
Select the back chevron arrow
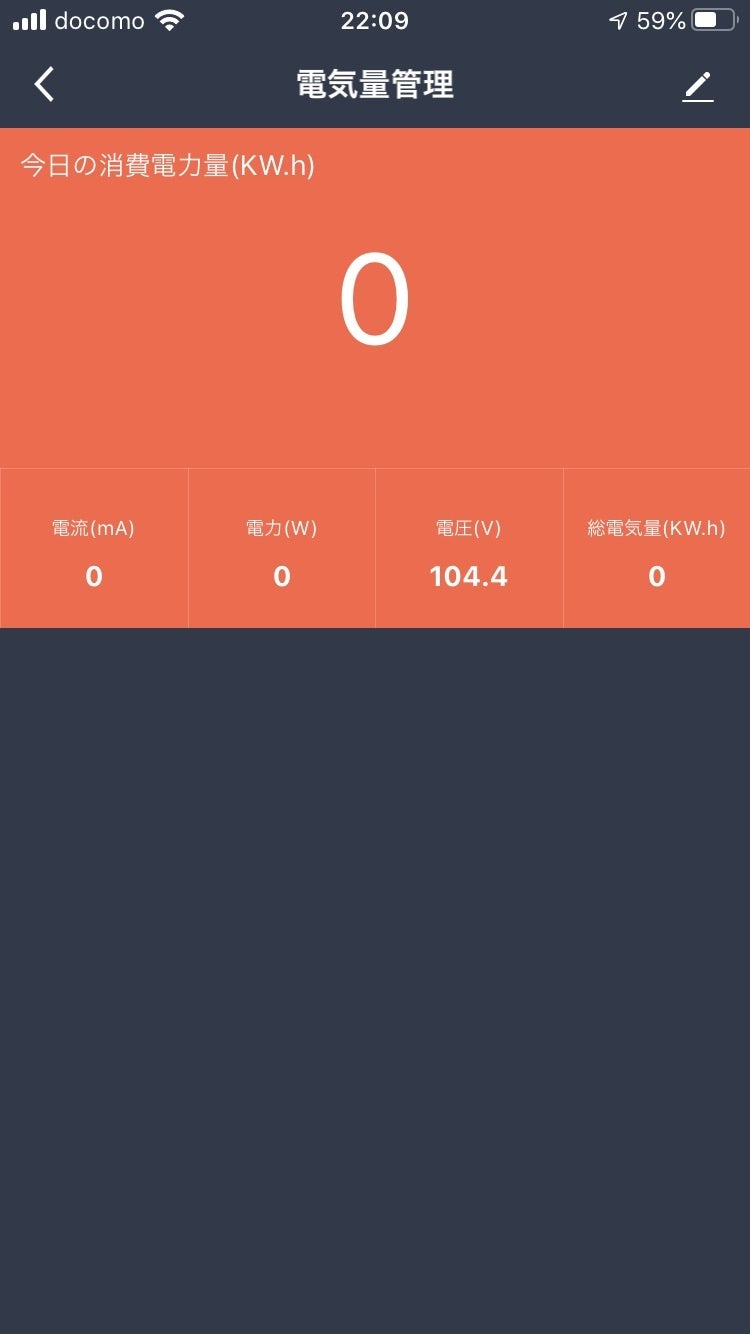(44, 85)
